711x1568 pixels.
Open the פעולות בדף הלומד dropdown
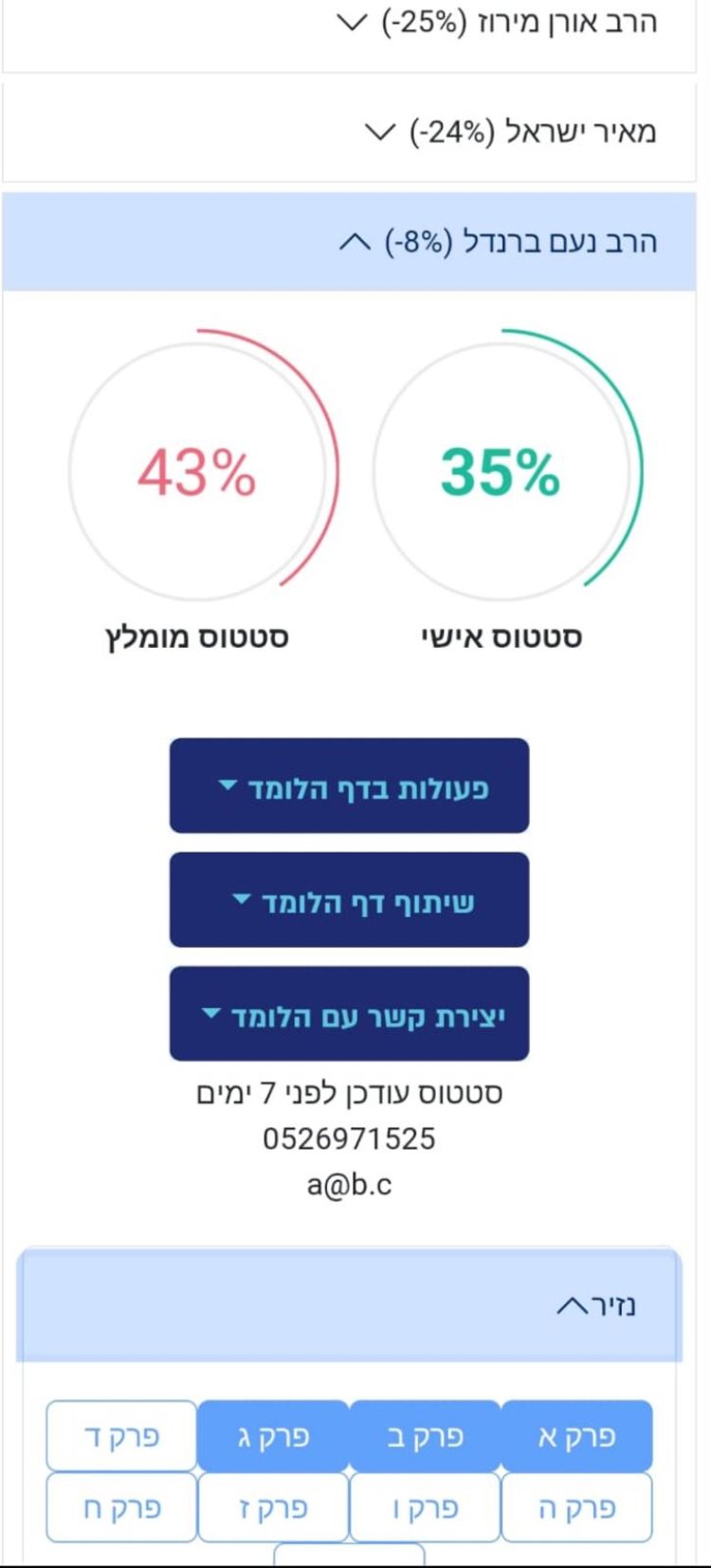[349, 785]
